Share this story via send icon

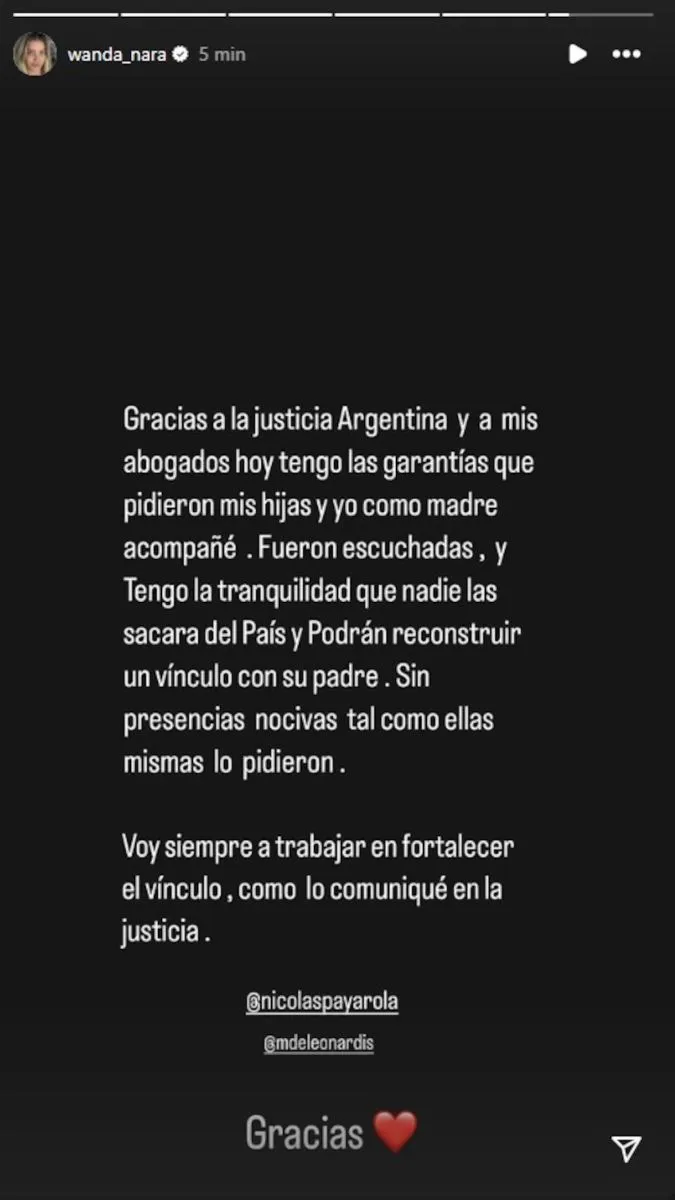point(625,1148)
